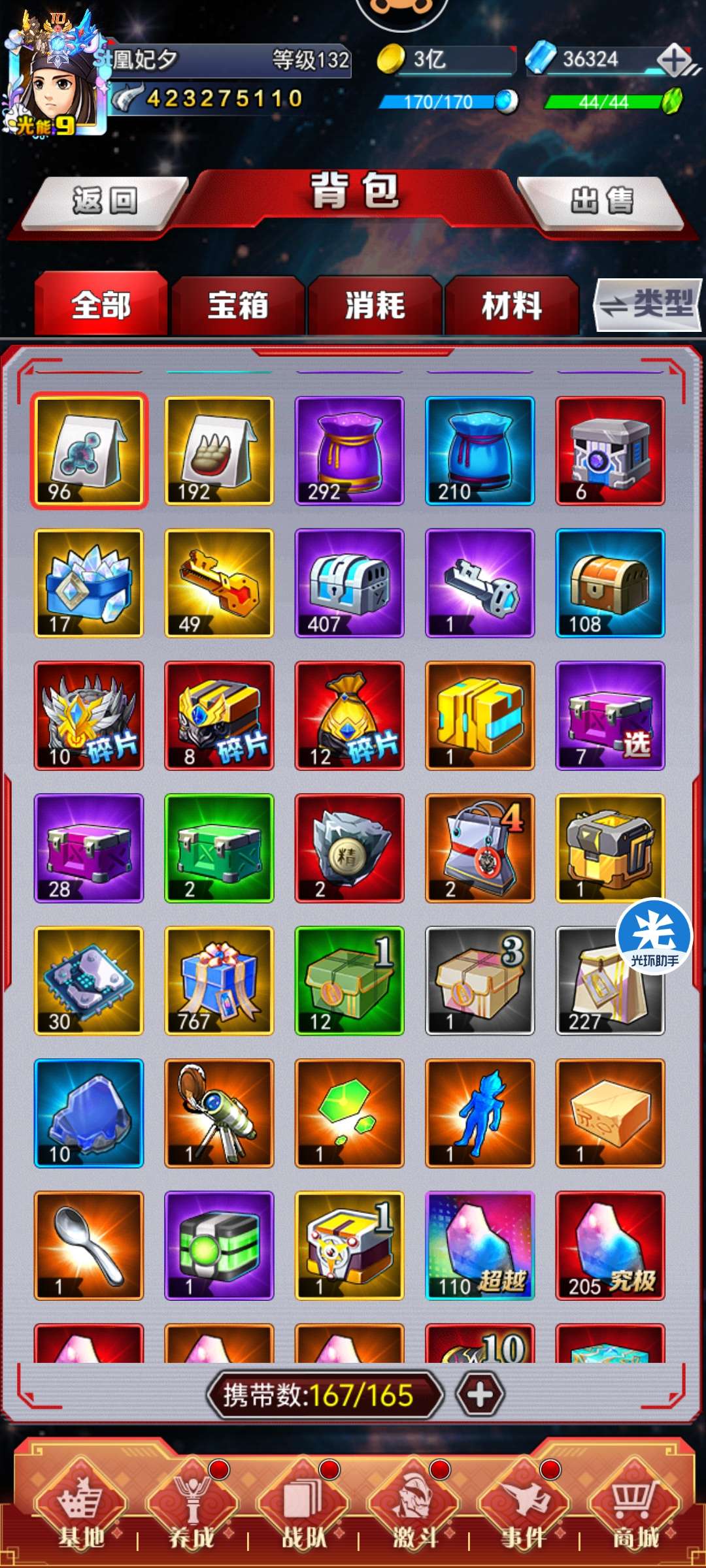This screenshot has width=706, height=1568.
Task: Open the 光环助手 floating assistant
Action: click(654, 936)
